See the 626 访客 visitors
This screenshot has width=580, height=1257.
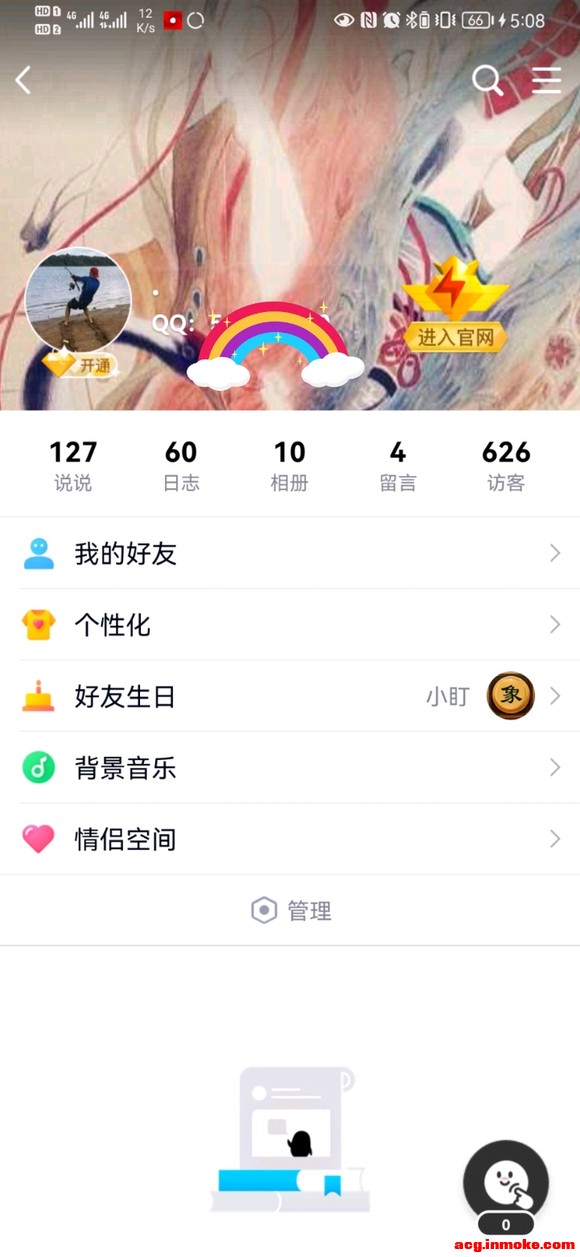(x=506, y=466)
